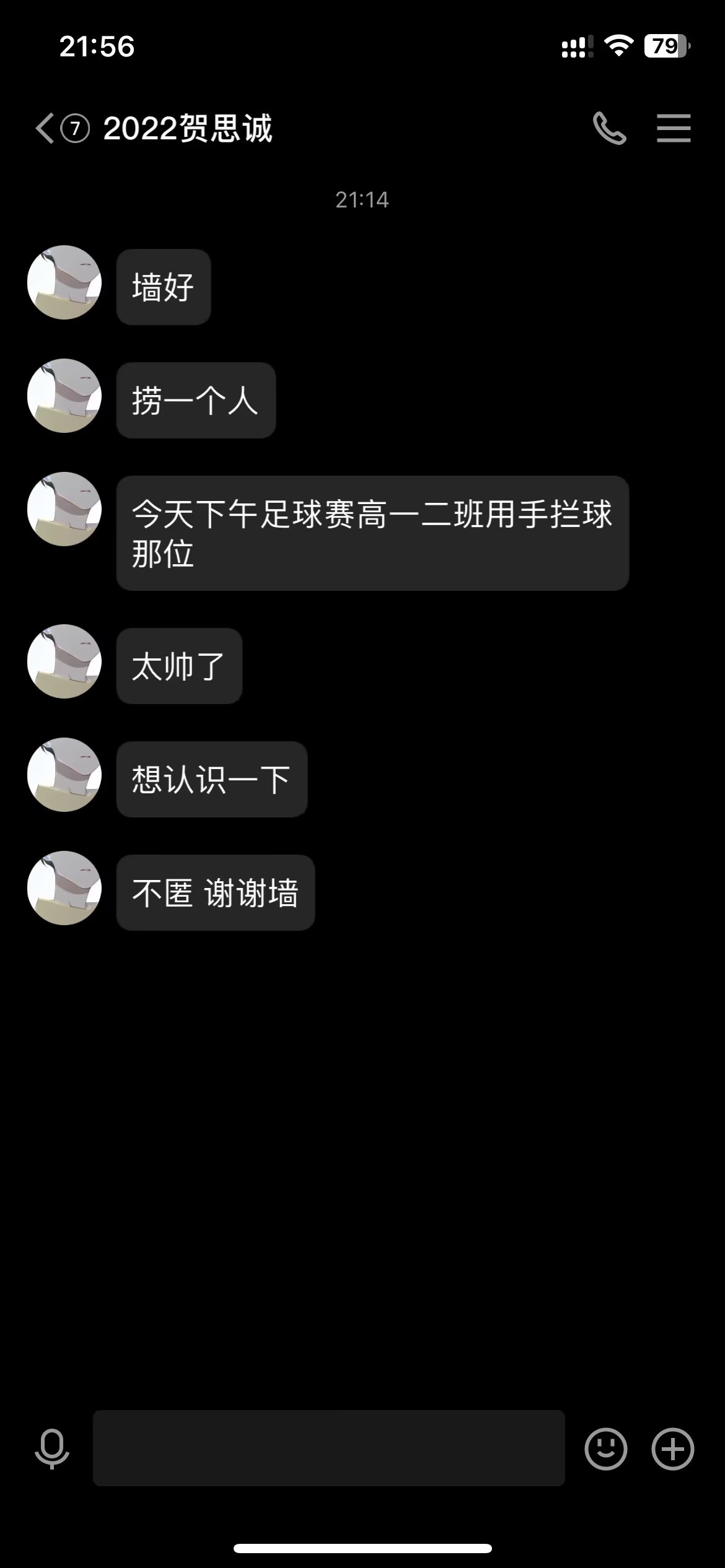The image size is (725, 1568).
Task: Open the chat settings menu
Action: 674,128
